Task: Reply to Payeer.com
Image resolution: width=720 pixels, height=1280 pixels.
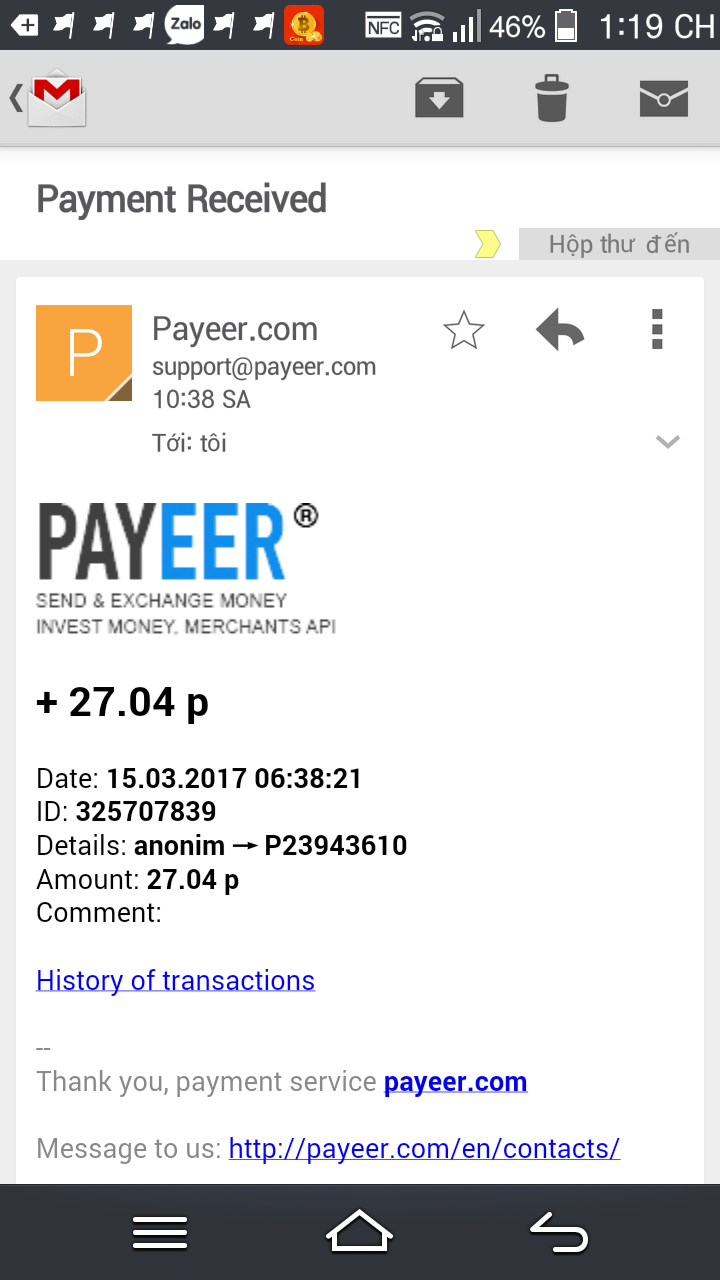Action: coord(560,330)
